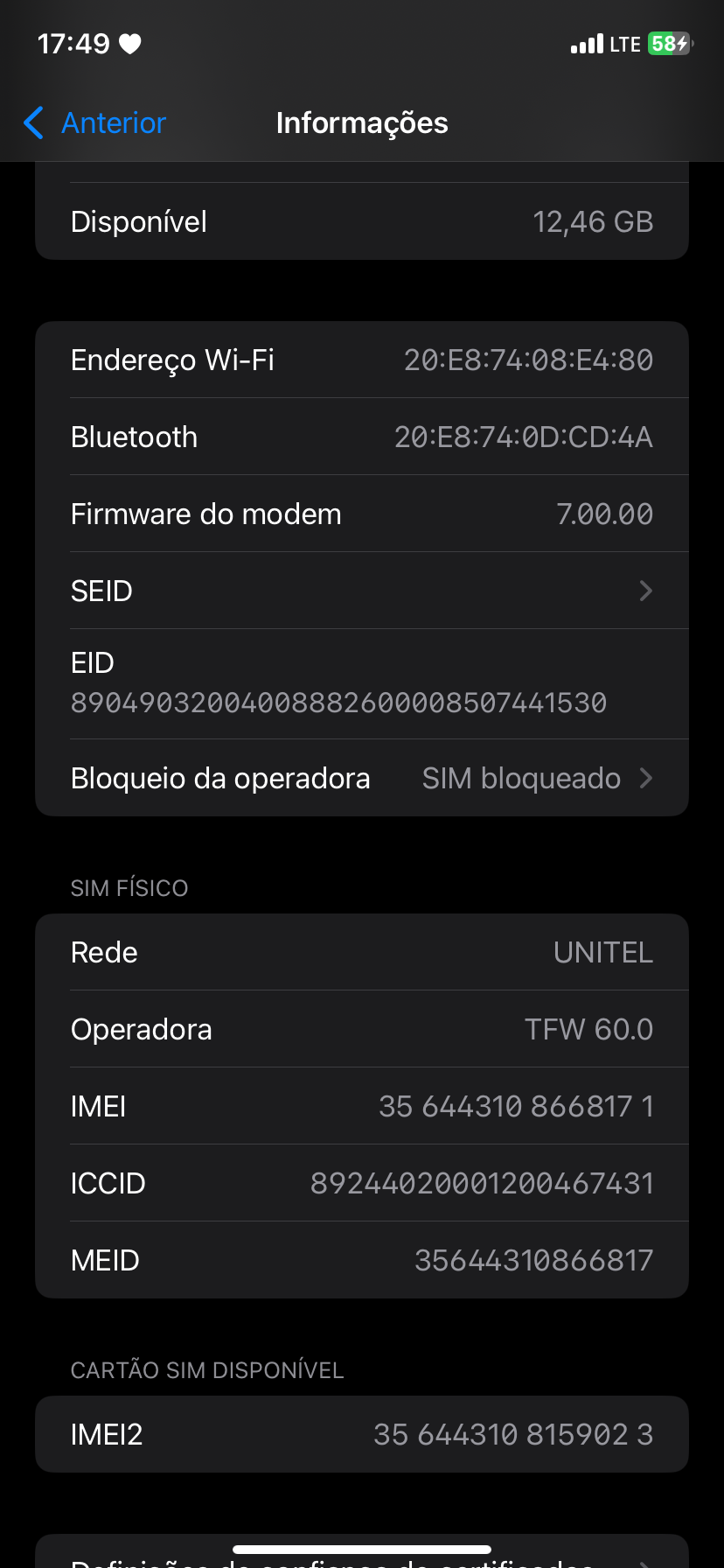
Task: Open the SEID details screen
Action: (362, 591)
